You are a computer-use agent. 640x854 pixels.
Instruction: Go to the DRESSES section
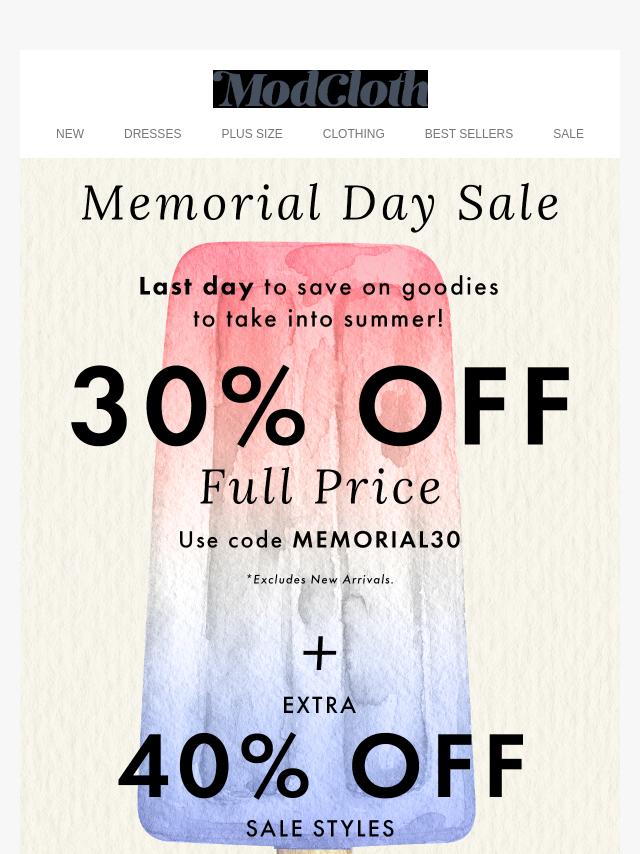tap(152, 134)
